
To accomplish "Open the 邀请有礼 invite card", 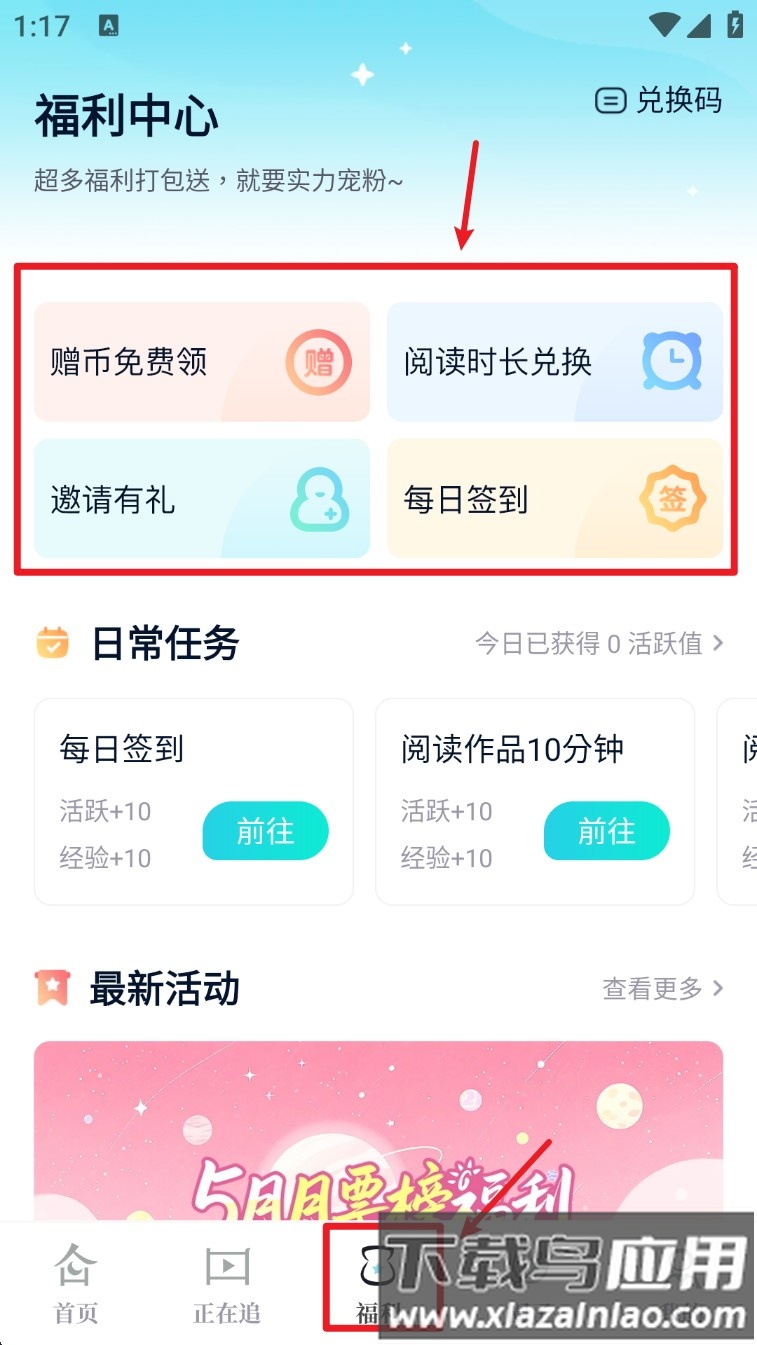I will tap(201, 498).
